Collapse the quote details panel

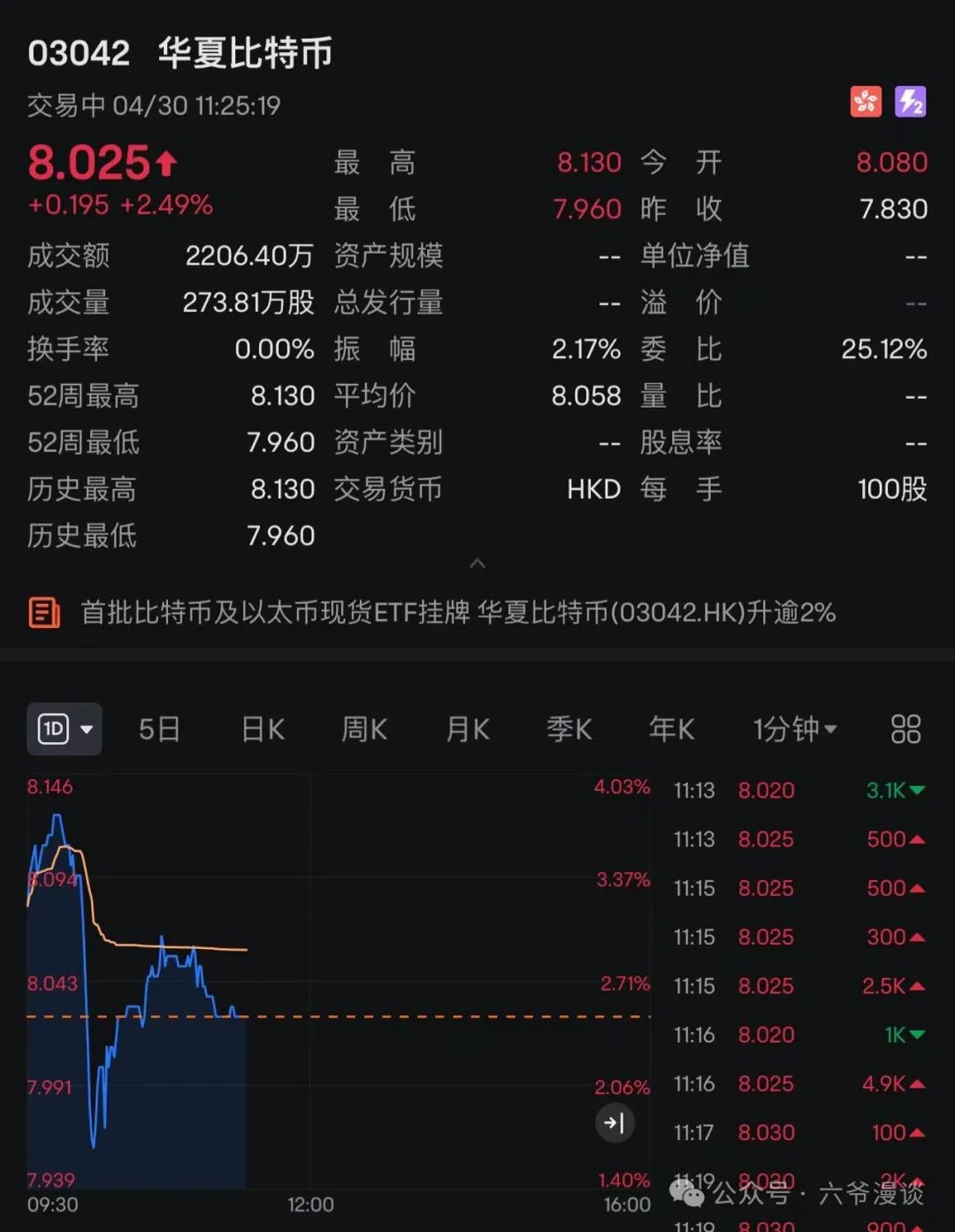[477, 563]
